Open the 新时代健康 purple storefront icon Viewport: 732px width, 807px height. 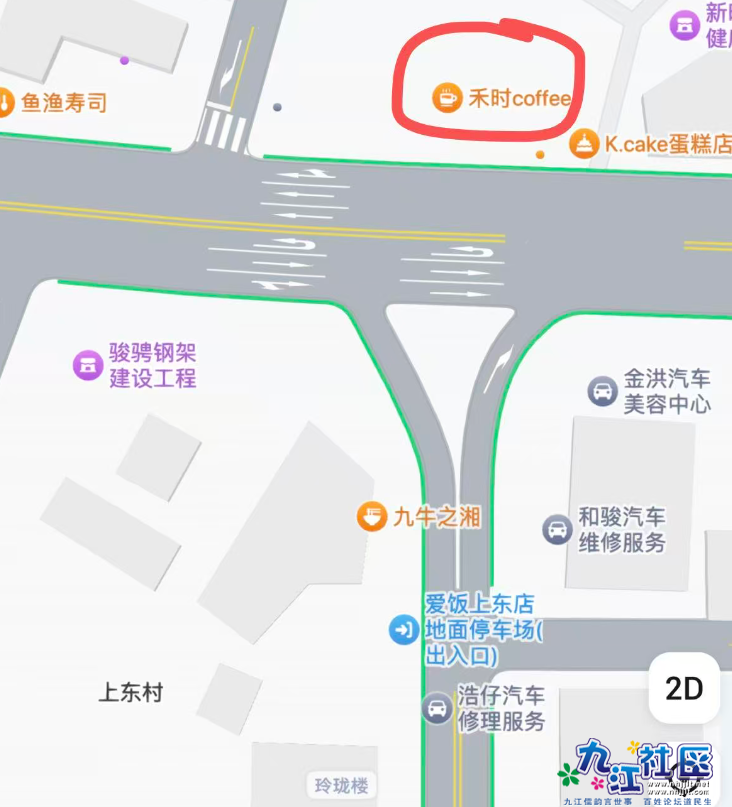[686, 23]
